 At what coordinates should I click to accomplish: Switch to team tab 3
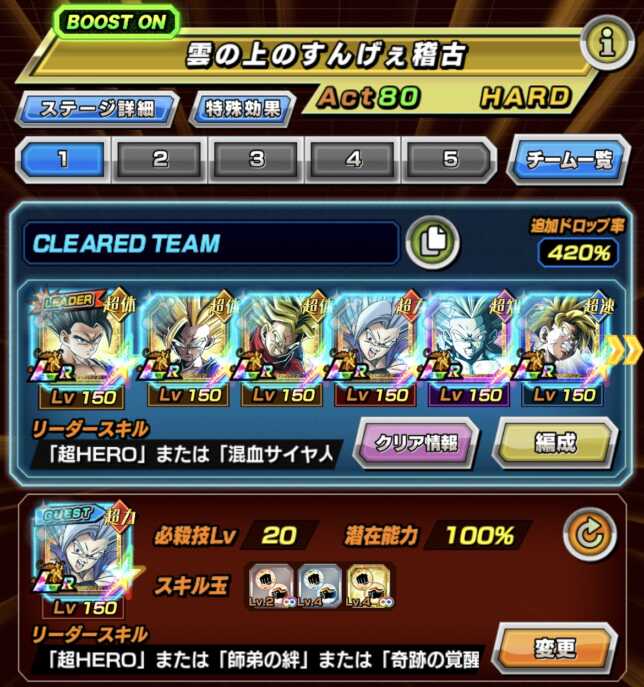(256, 160)
